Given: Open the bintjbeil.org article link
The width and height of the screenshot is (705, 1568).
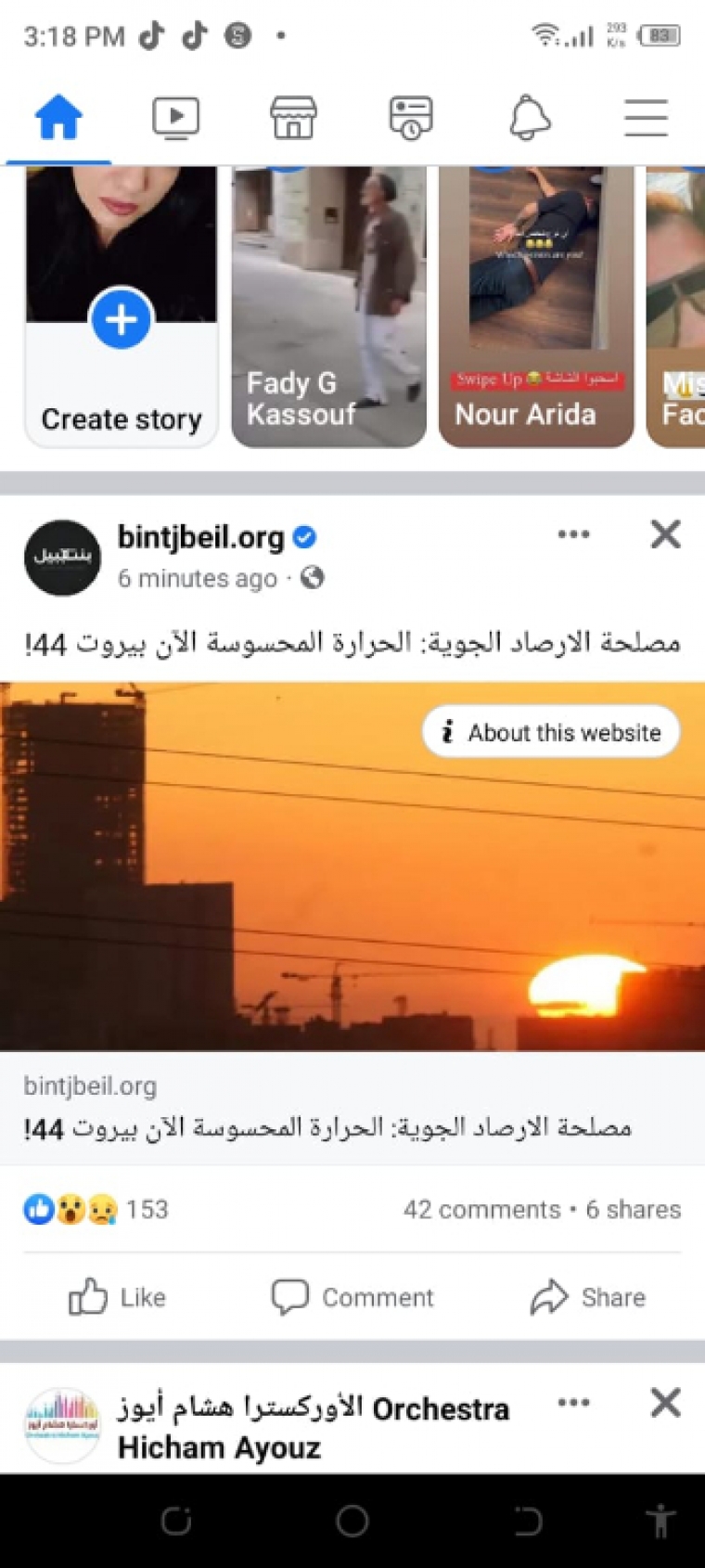Looking at the screenshot, I should point(352,1109).
